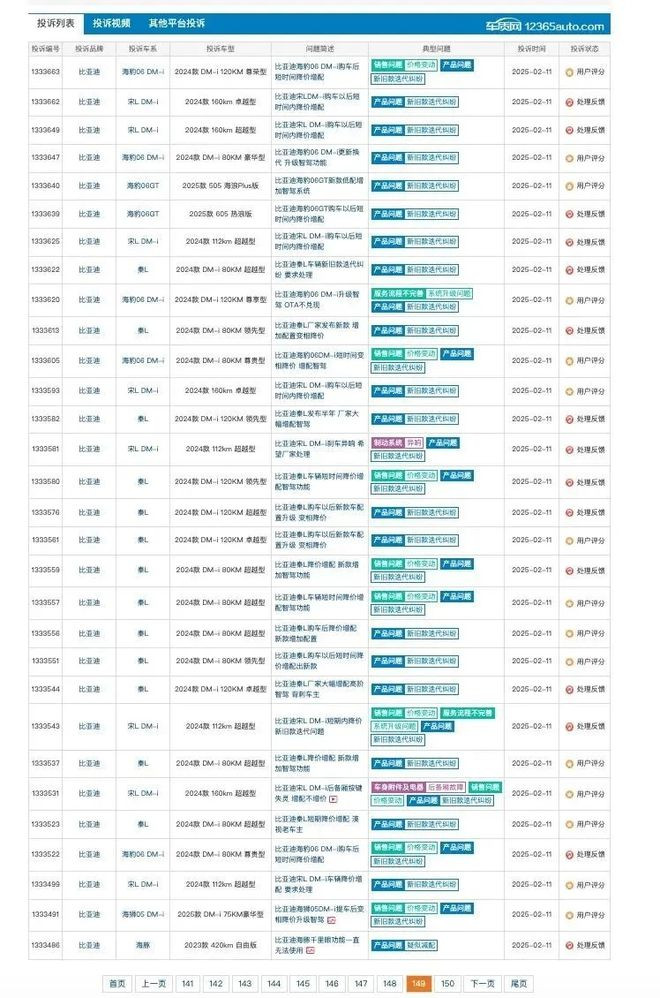This screenshot has height=998, width=660.
Task: Switch to the 投诉视频 tab
Action: pyautogui.click(x=111, y=24)
